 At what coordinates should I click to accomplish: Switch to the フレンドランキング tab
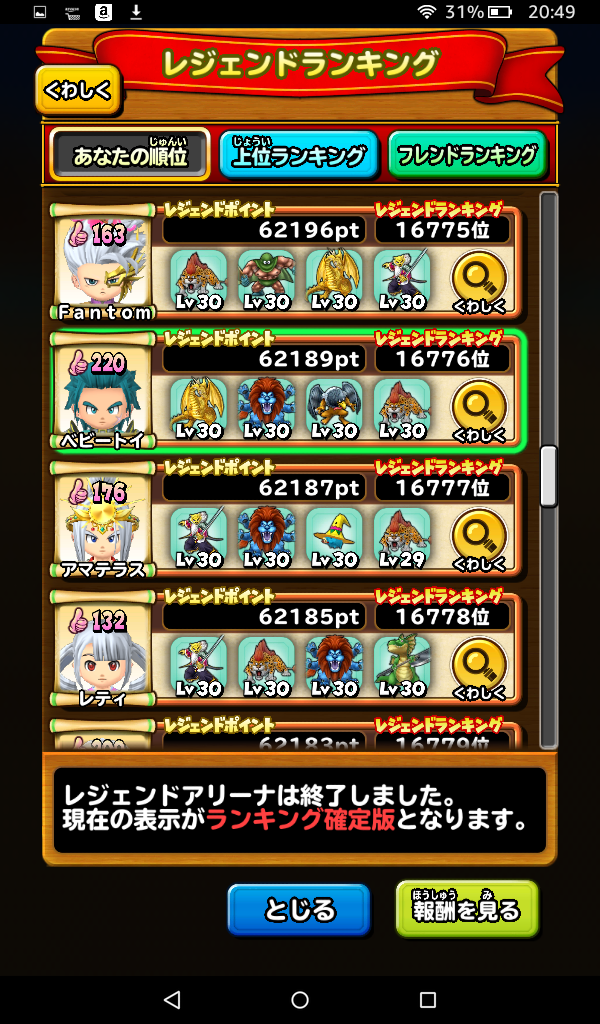pyautogui.click(x=467, y=155)
